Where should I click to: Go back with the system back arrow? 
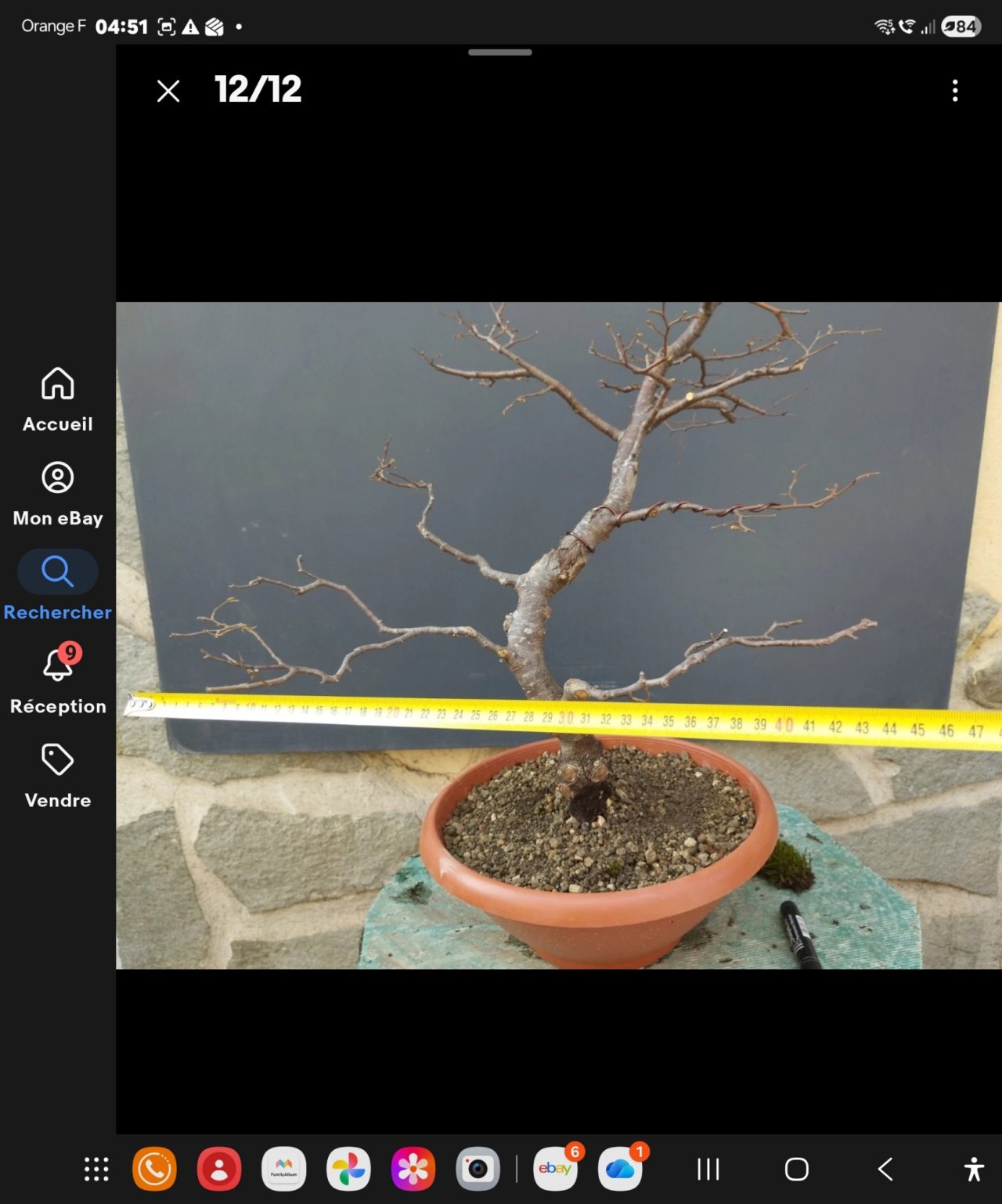pos(885,1170)
